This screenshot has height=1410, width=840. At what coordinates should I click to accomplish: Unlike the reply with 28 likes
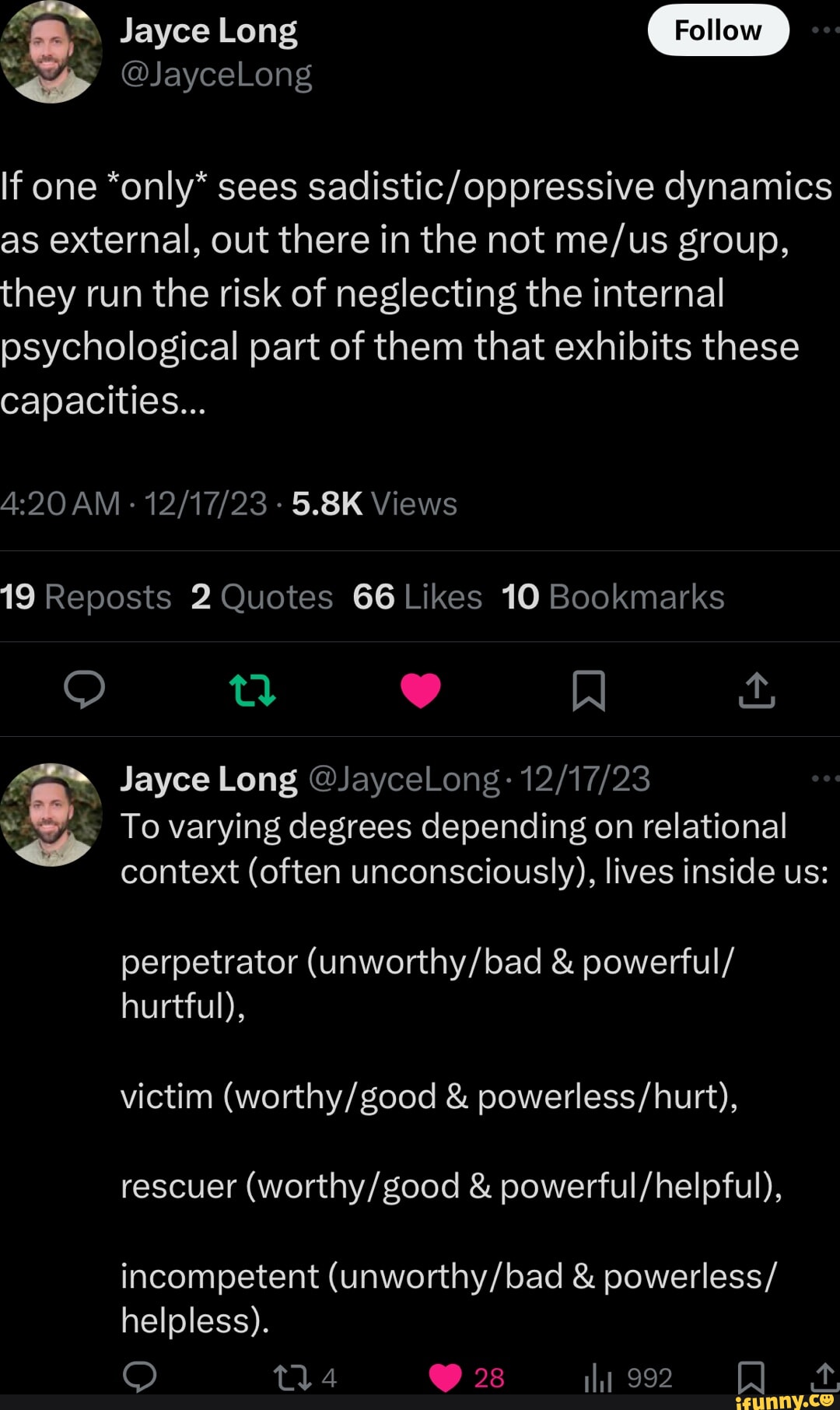point(446,1377)
